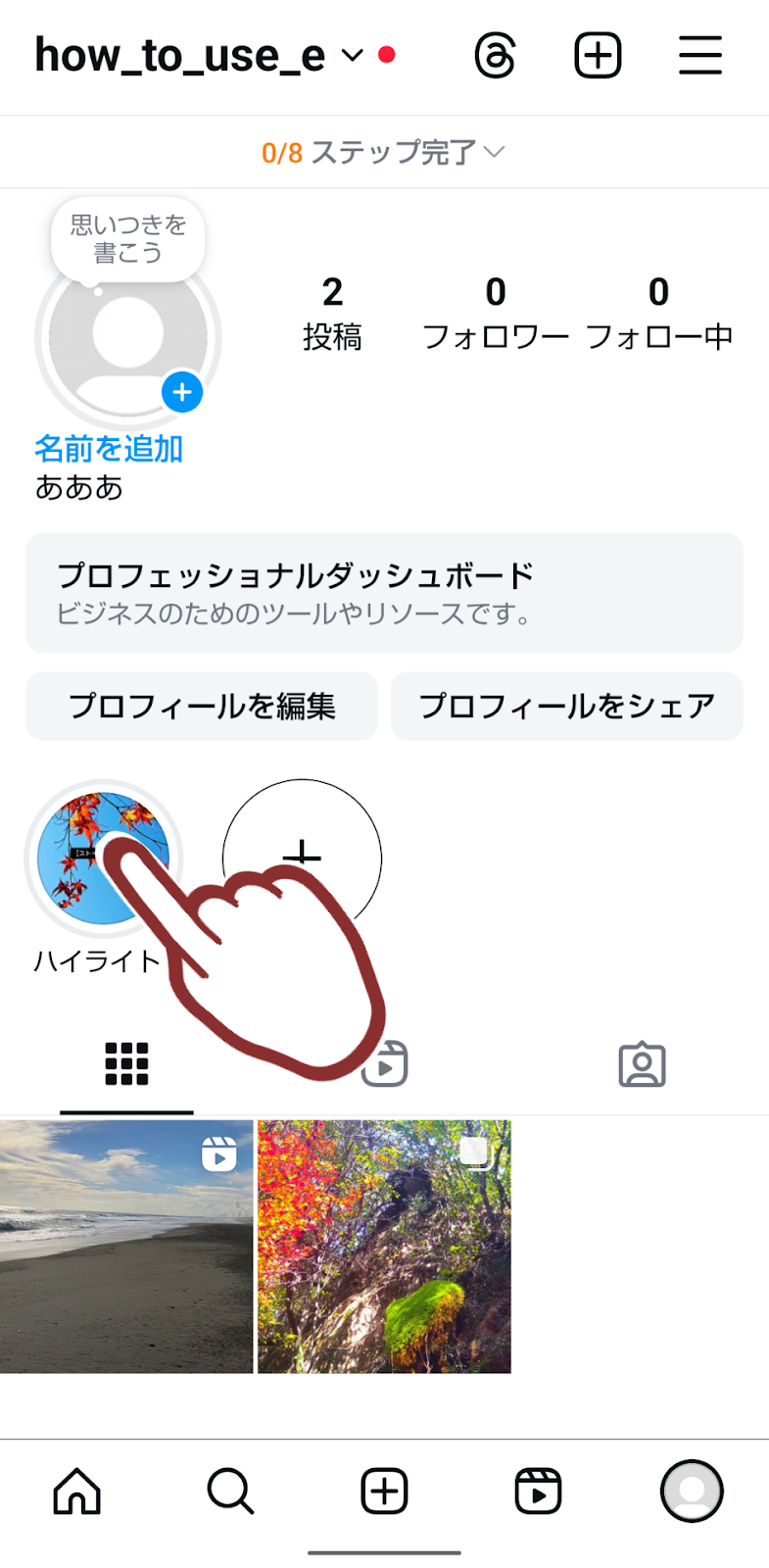Open the beach reel post
The width and height of the screenshot is (769, 1568).
(126, 1247)
